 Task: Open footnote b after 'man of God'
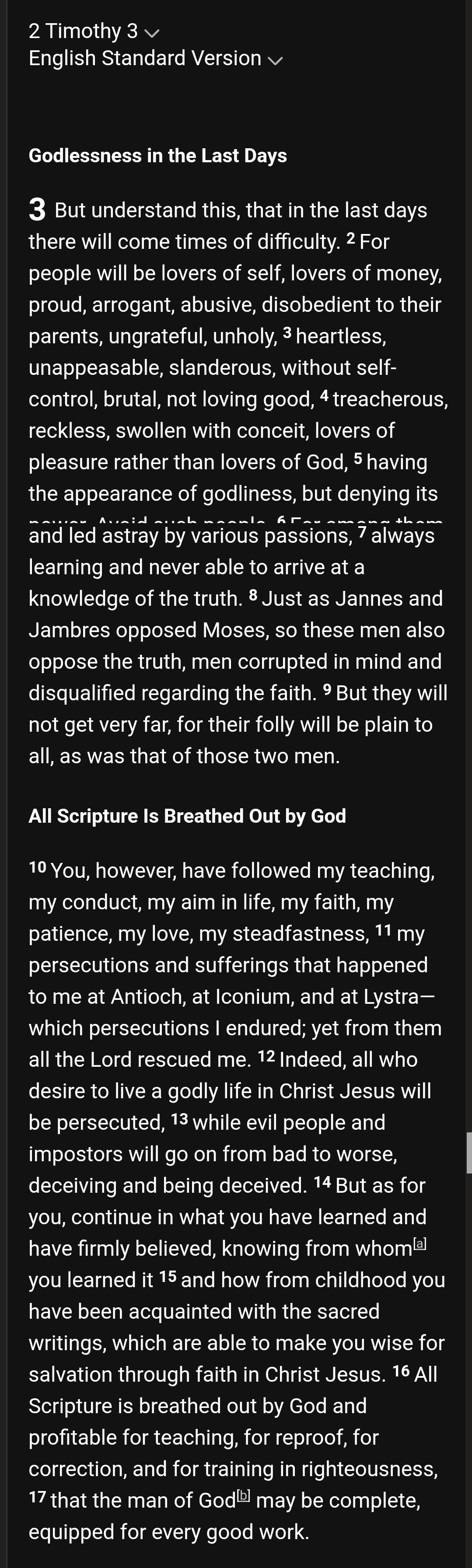pos(243,1495)
